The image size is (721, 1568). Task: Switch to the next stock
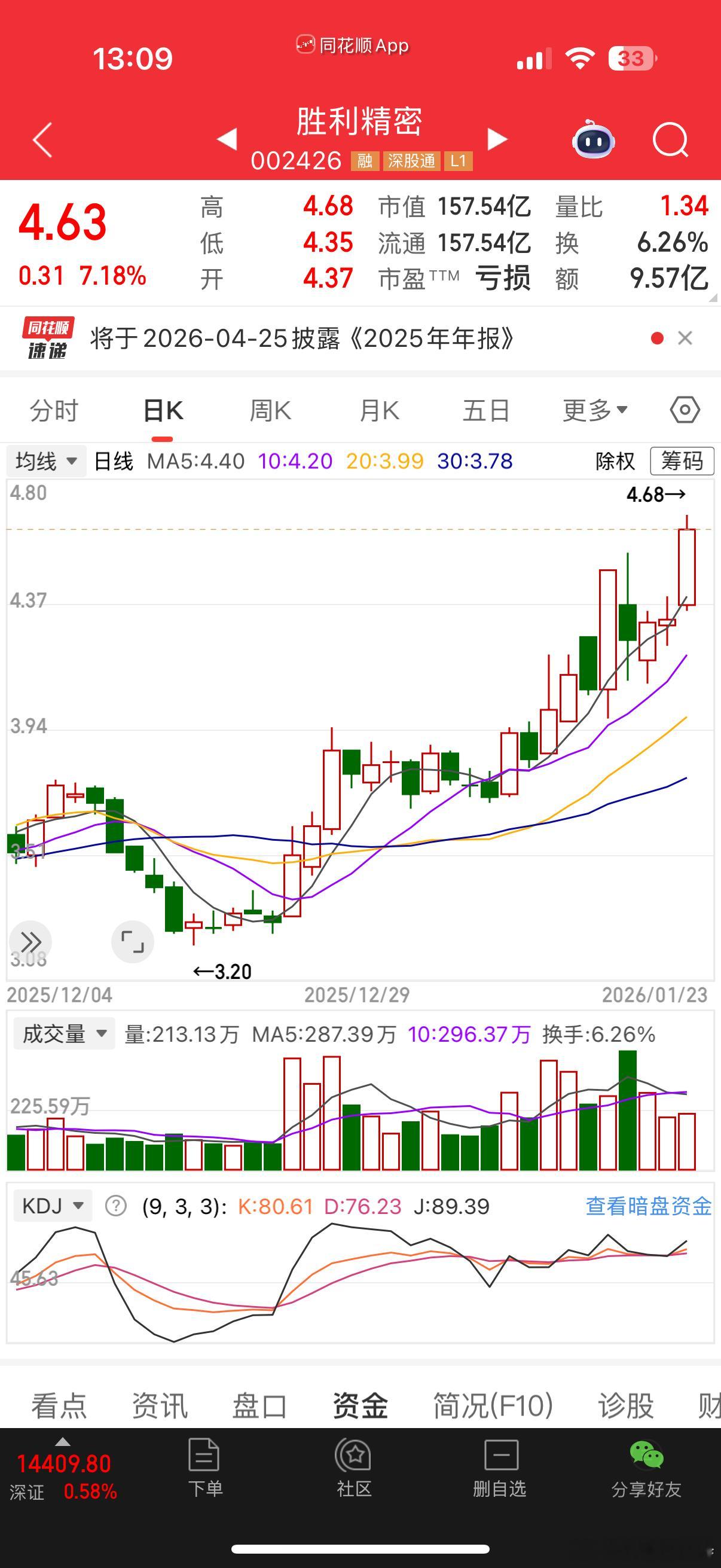(x=497, y=139)
